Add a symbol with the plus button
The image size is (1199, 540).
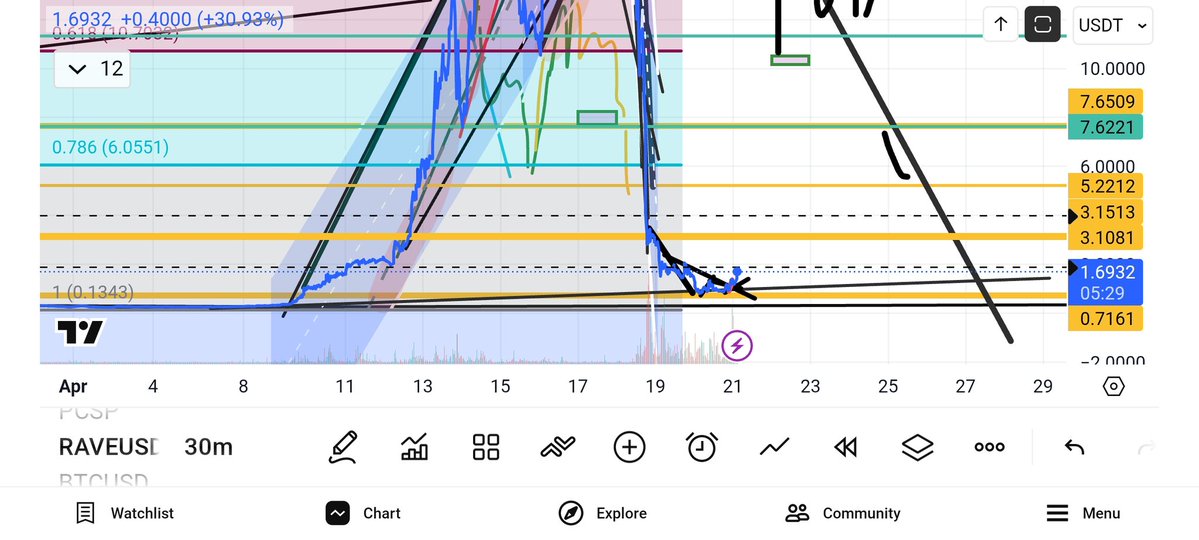pos(629,447)
